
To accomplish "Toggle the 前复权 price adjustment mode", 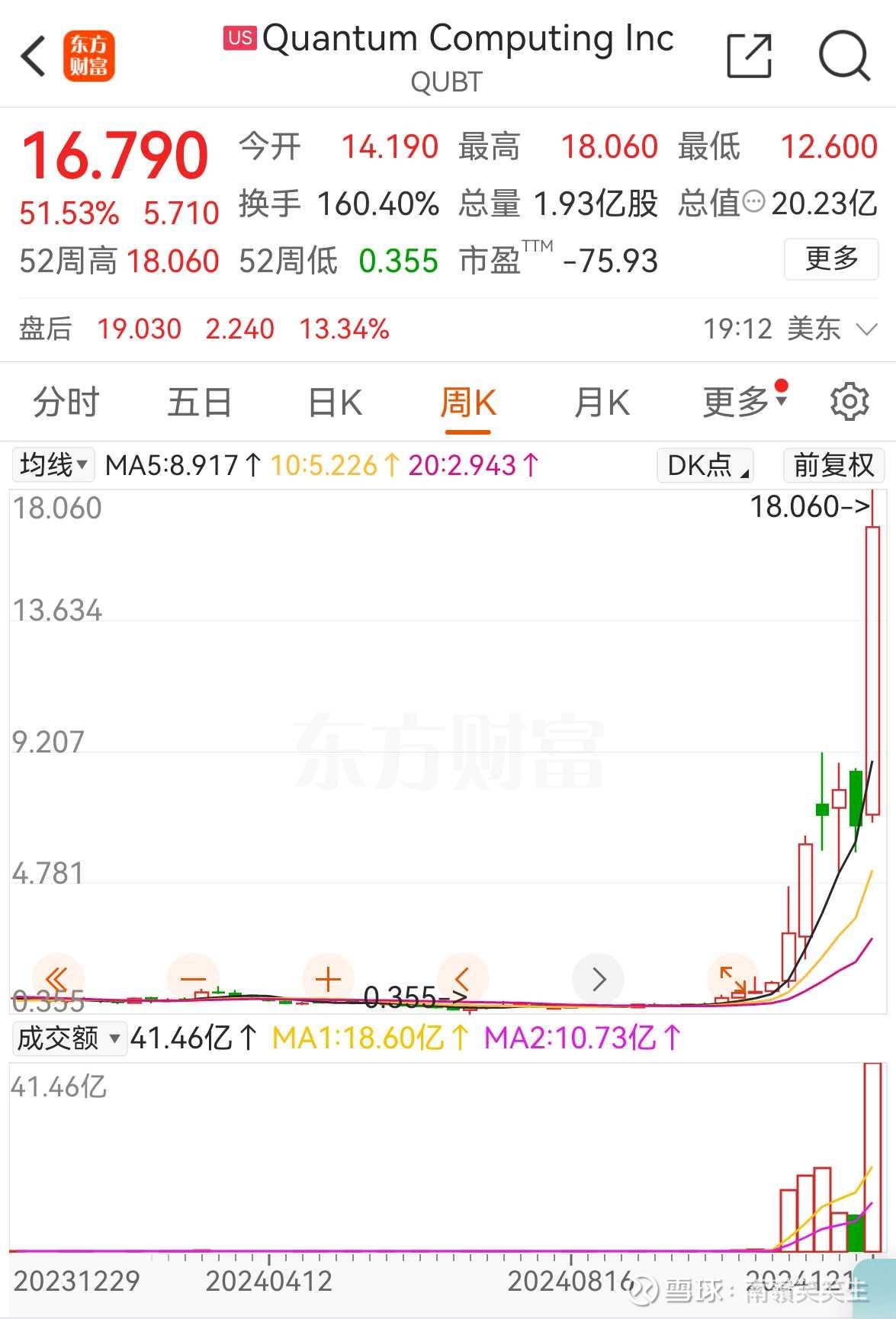I will point(833,465).
